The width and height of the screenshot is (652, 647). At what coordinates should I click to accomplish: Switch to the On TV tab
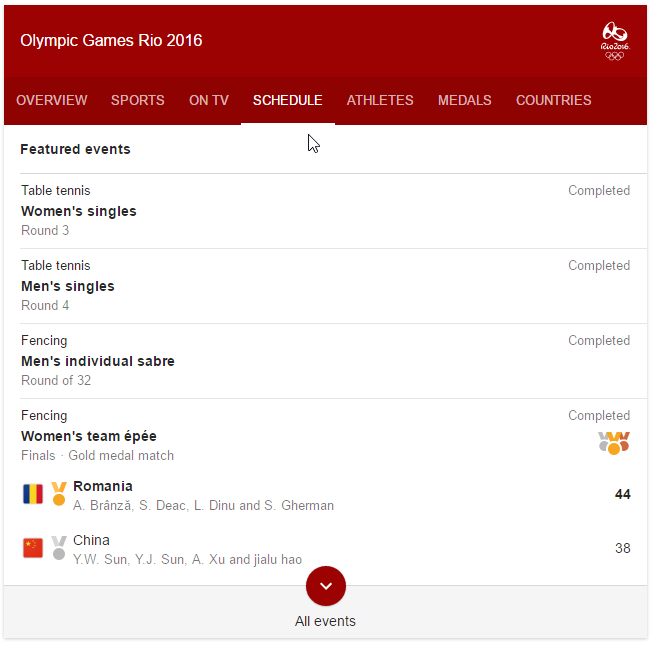pyautogui.click(x=209, y=100)
